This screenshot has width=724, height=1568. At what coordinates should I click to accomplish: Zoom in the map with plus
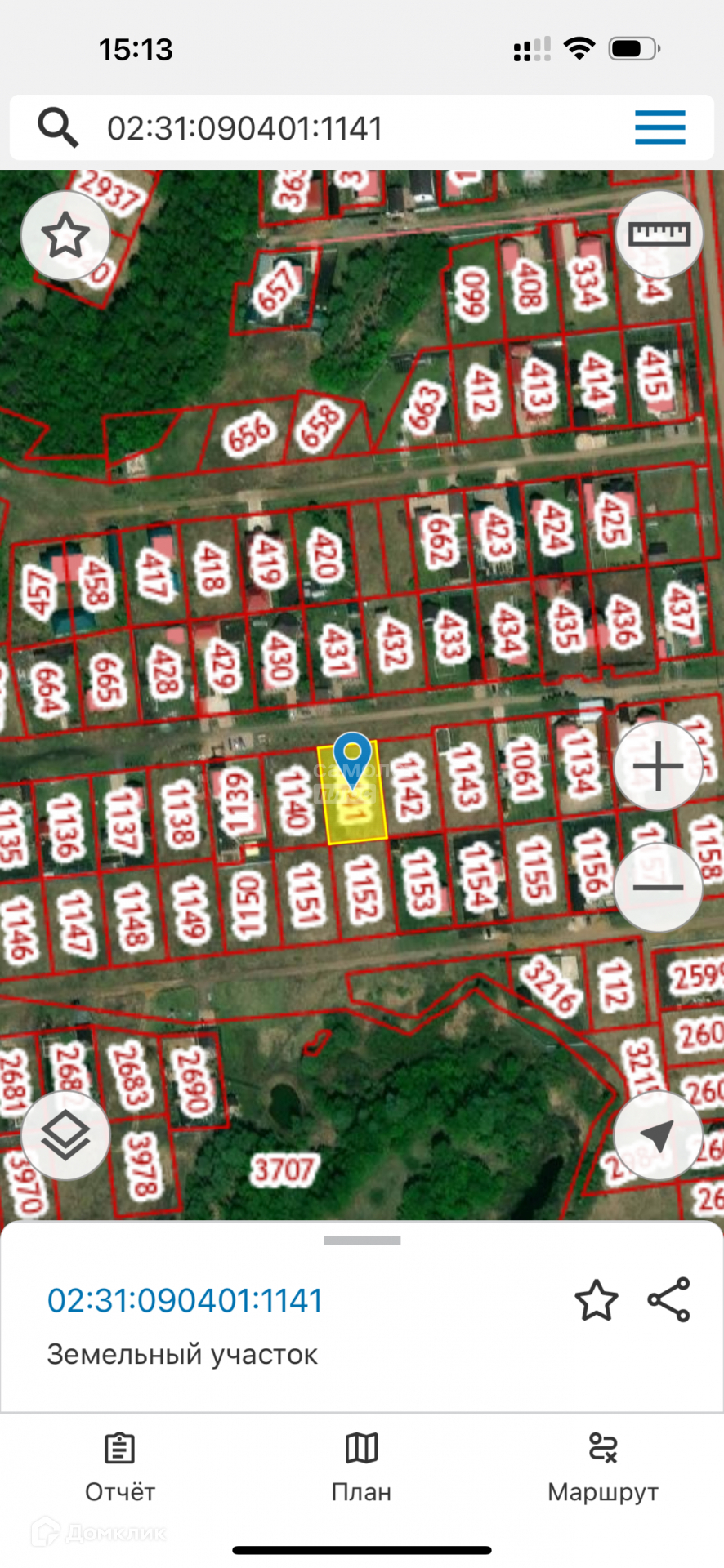[x=658, y=767]
